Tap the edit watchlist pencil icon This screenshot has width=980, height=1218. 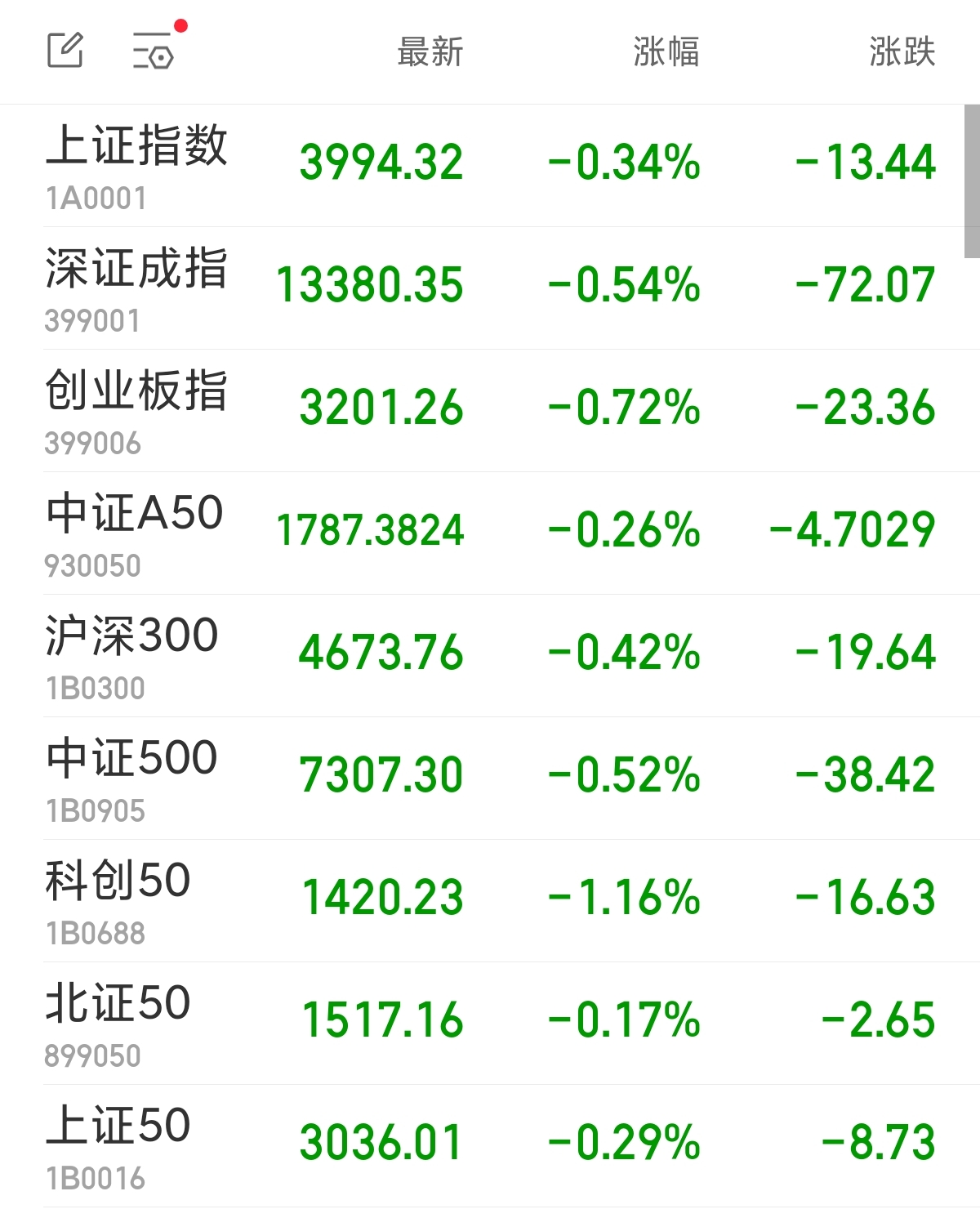coord(65,51)
